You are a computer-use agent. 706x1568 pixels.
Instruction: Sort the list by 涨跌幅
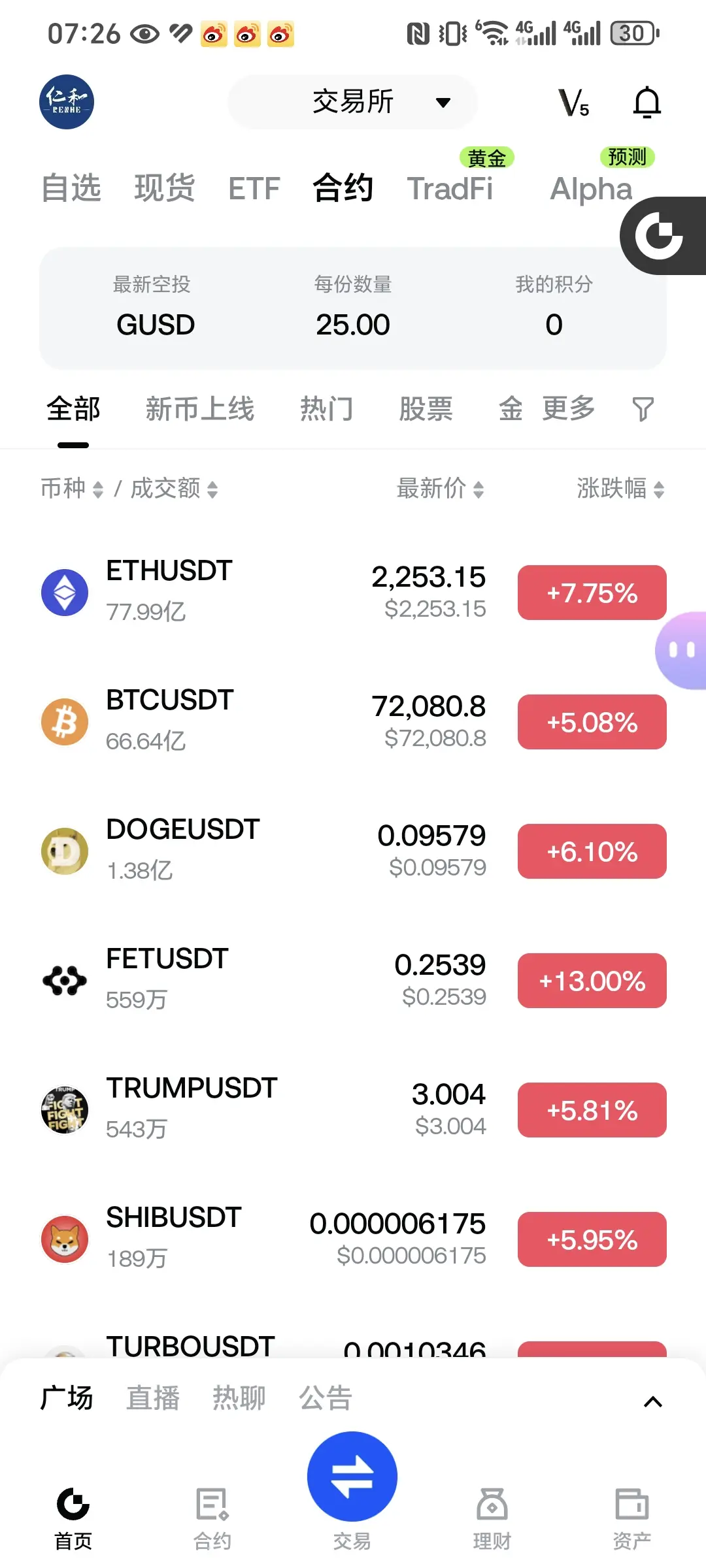[620, 488]
